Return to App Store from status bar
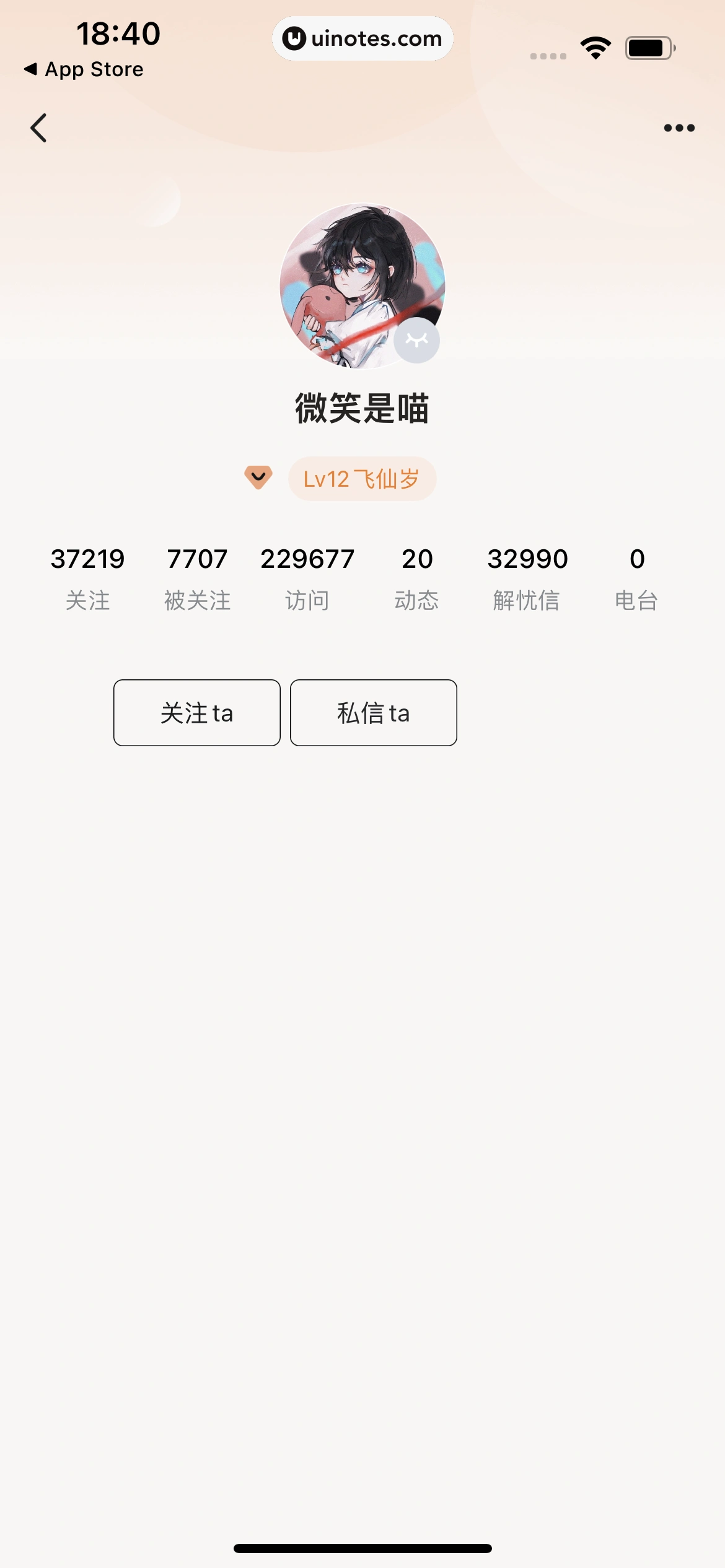This screenshot has width=725, height=1568. click(84, 69)
